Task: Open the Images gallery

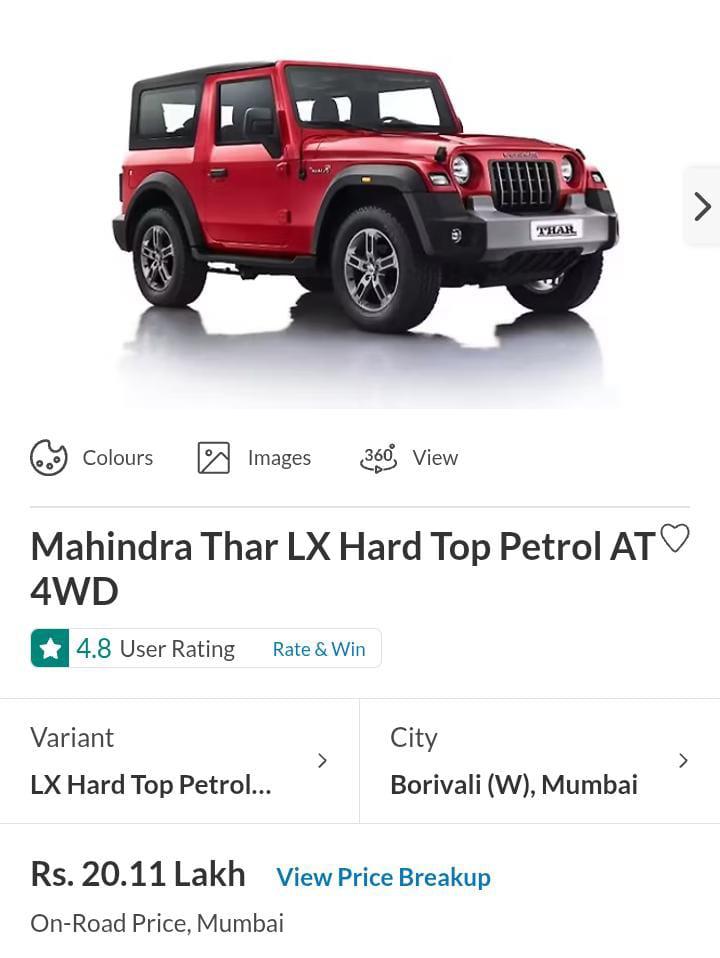Action: tap(255, 458)
